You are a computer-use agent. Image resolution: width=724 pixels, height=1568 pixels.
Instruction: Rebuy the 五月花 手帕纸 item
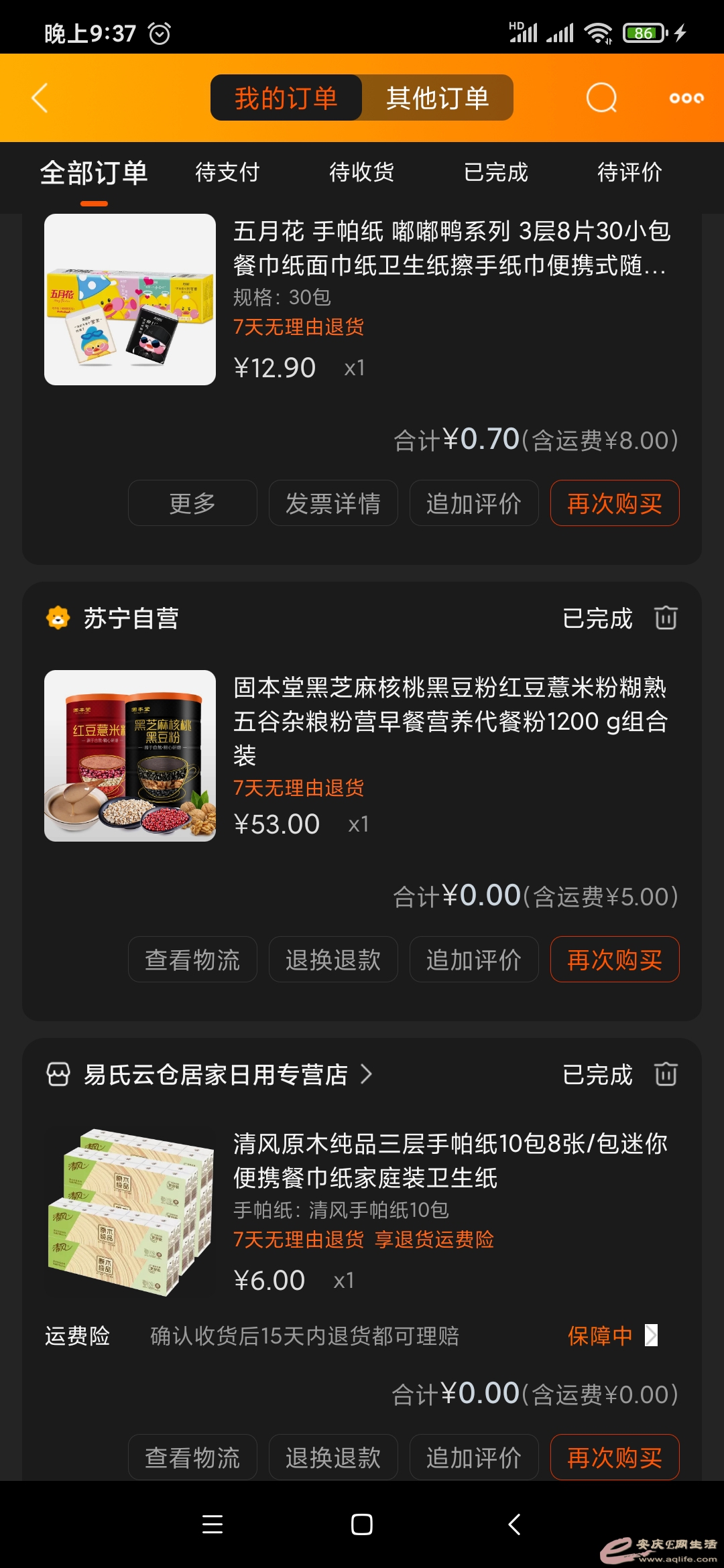coord(615,503)
